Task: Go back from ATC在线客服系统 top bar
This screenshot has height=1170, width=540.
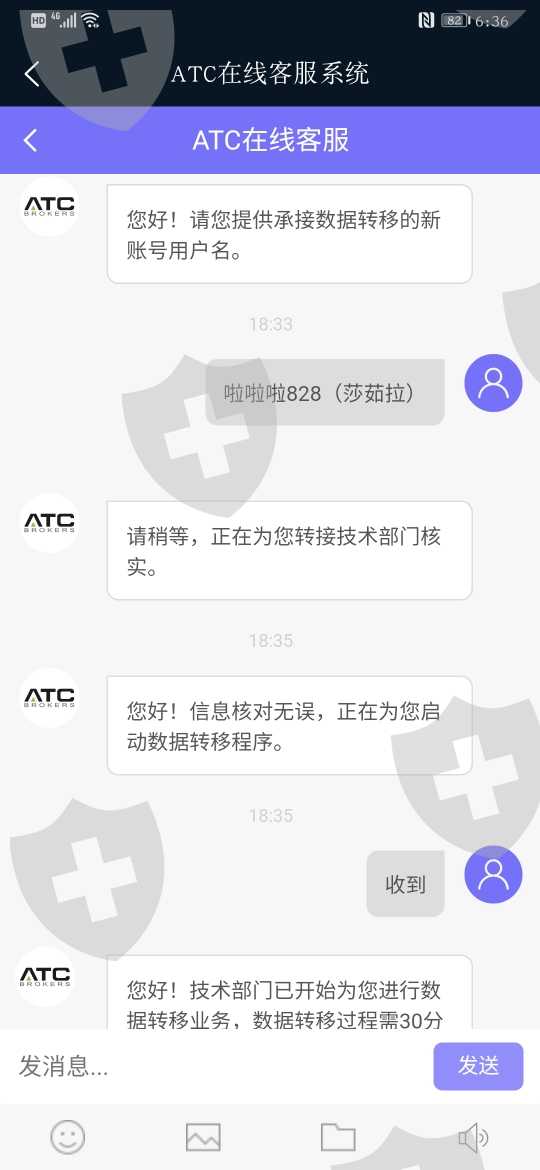Action: pos(31,73)
